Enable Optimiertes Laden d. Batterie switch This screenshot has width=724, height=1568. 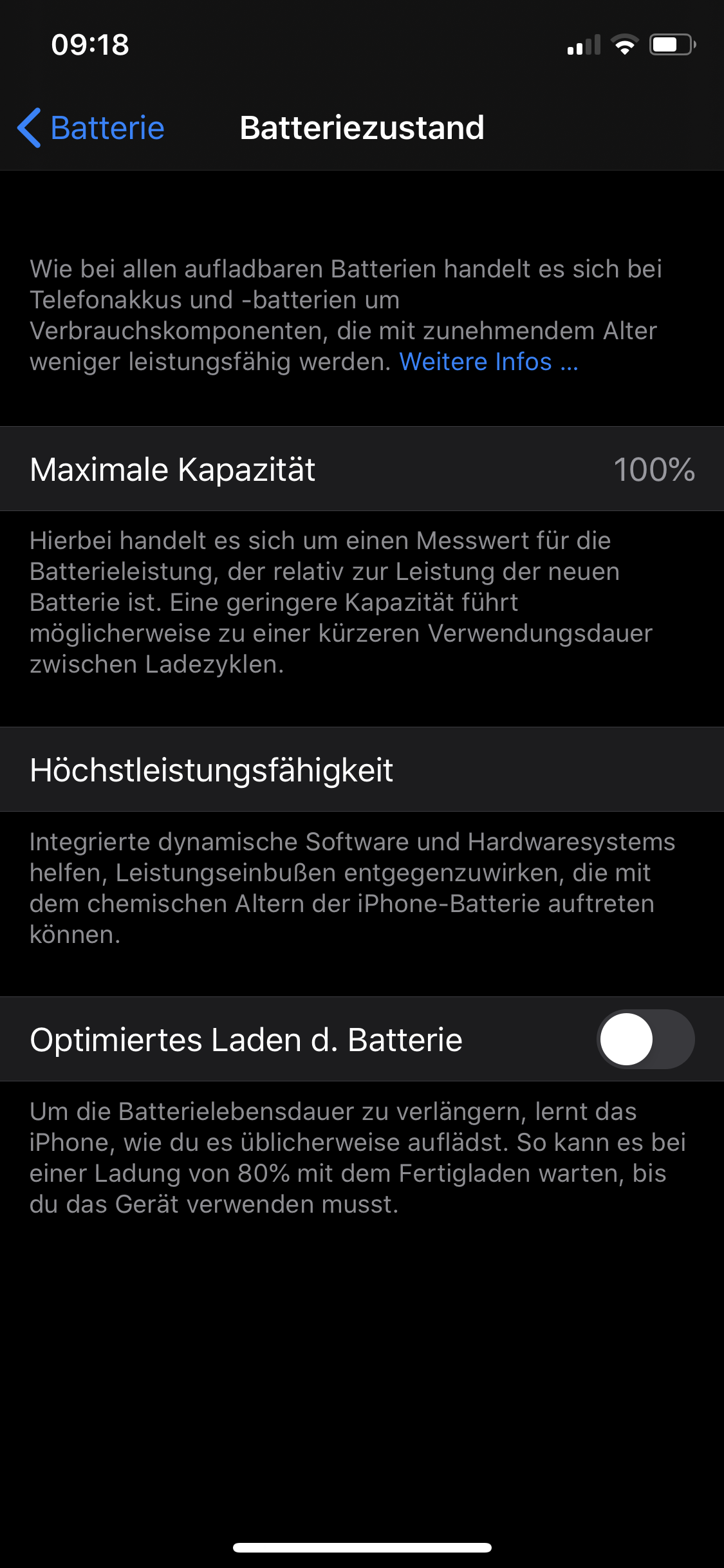645,1039
